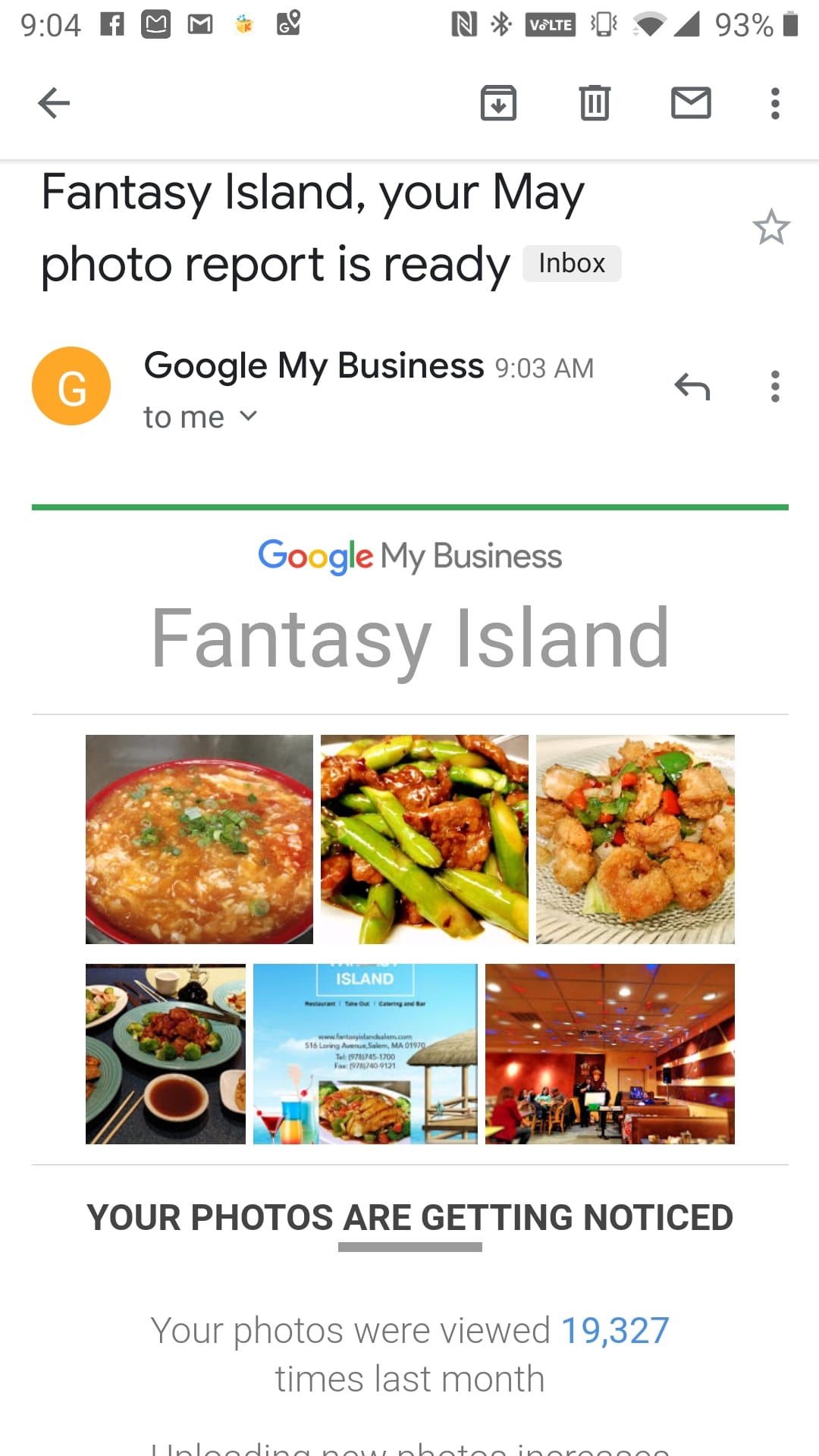Star this email
The height and width of the screenshot is (1456, 819).
770,227
